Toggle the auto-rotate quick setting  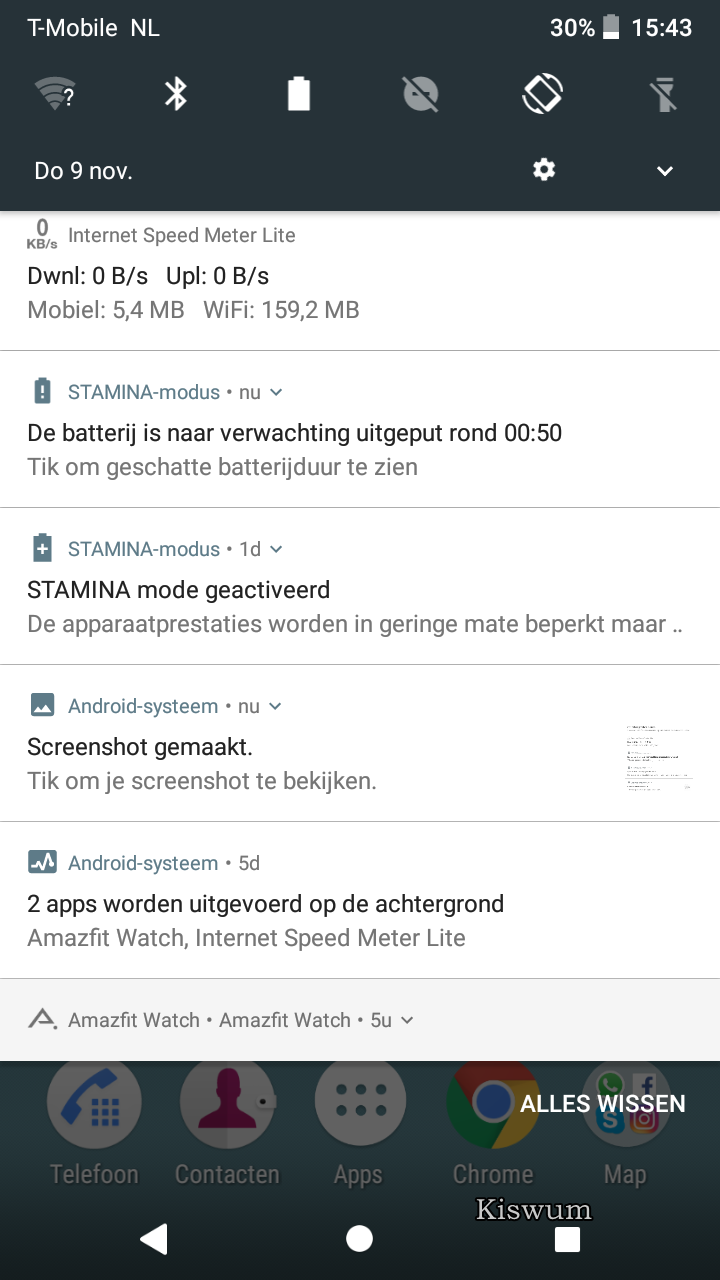click(x=542, y=95)
